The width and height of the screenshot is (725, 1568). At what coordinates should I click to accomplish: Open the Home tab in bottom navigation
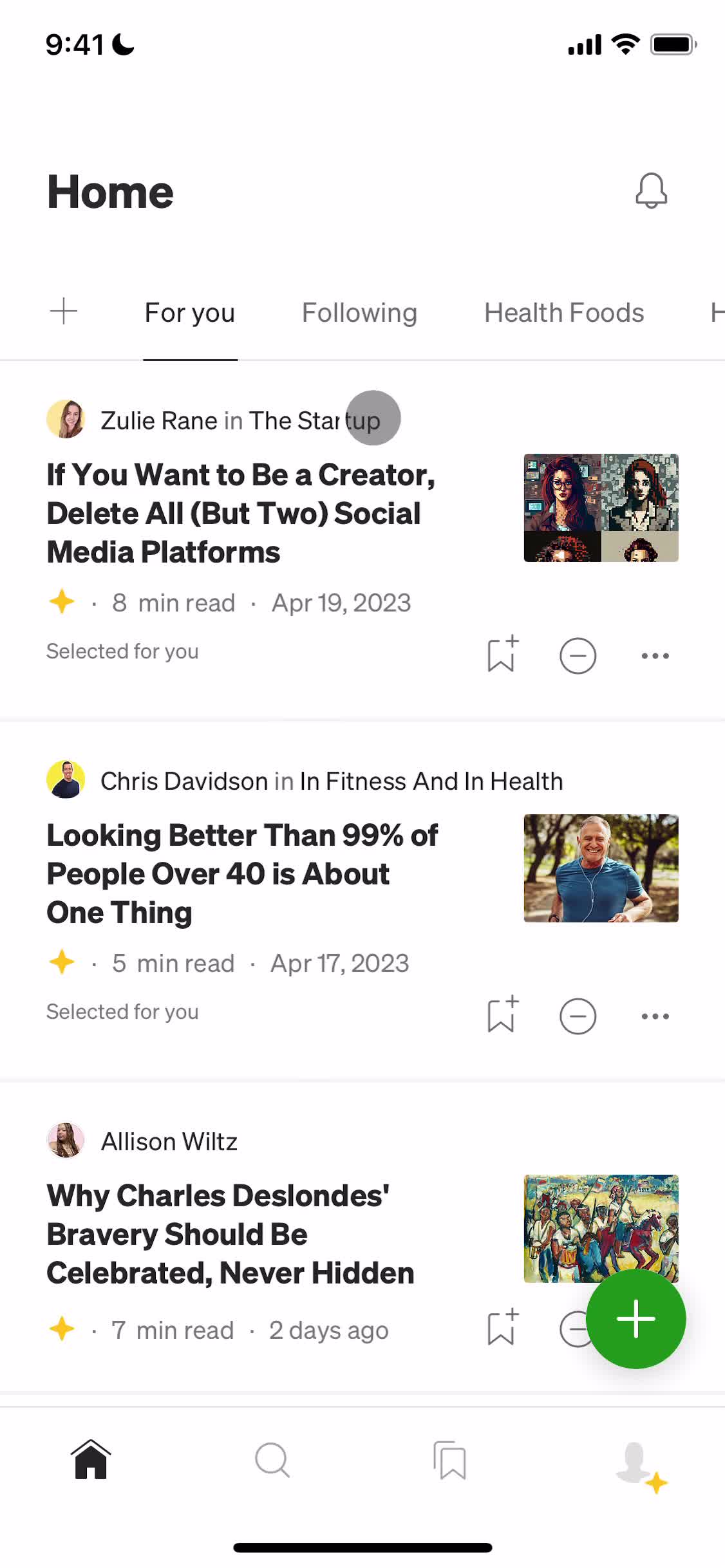coord(90,1459)
